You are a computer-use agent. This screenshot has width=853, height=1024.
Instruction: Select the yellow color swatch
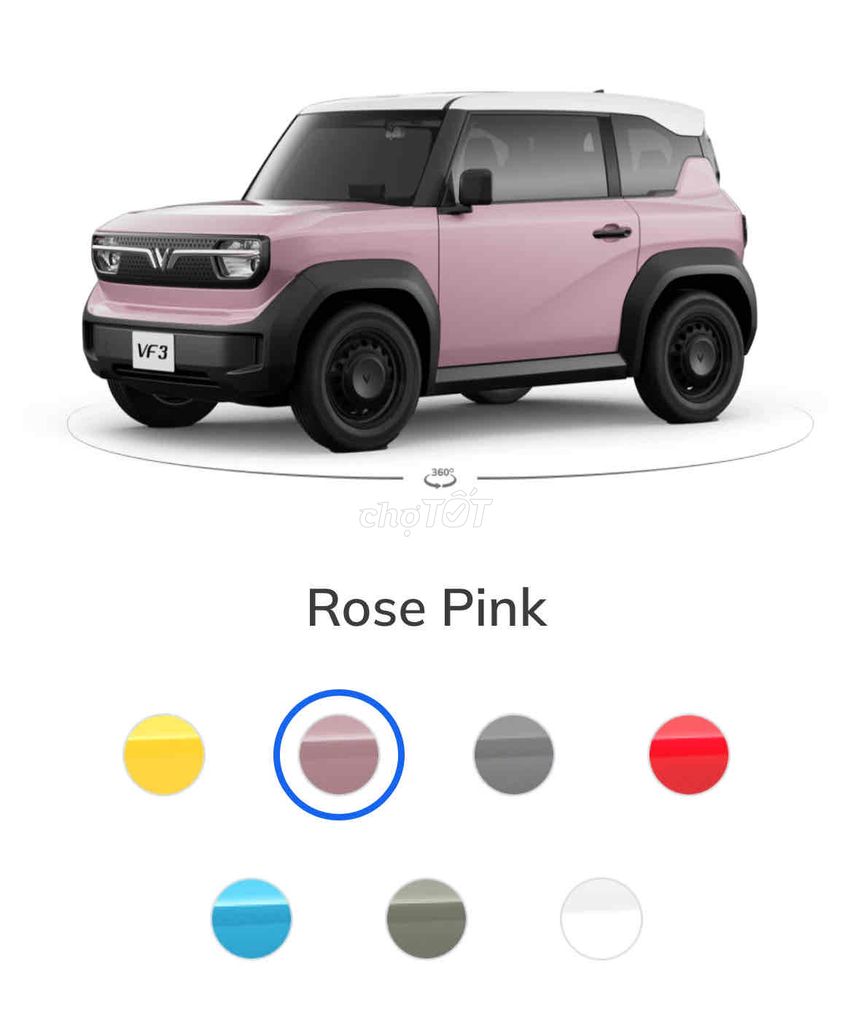click(x=164, y=755)
